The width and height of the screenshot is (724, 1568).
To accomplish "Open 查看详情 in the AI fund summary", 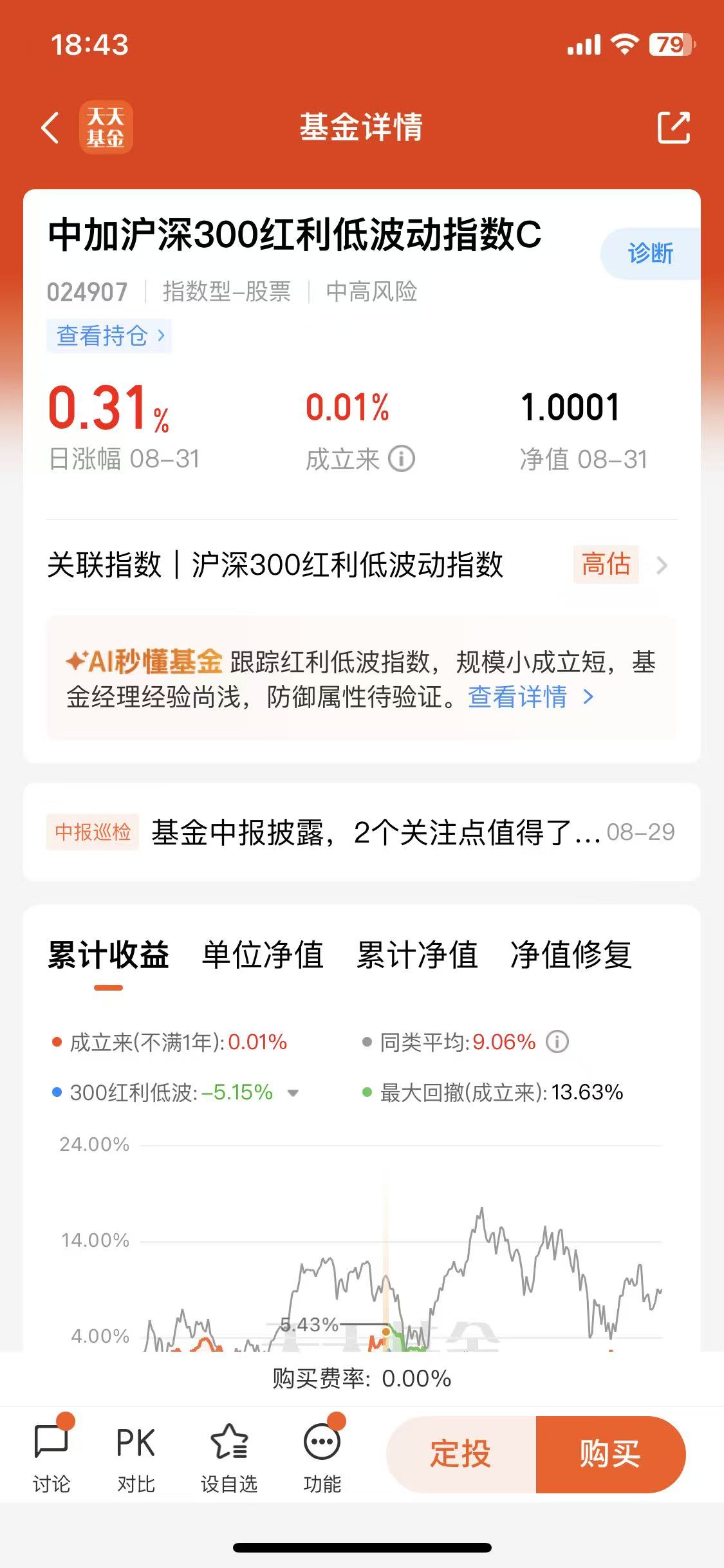I will [x=530, y=697].
